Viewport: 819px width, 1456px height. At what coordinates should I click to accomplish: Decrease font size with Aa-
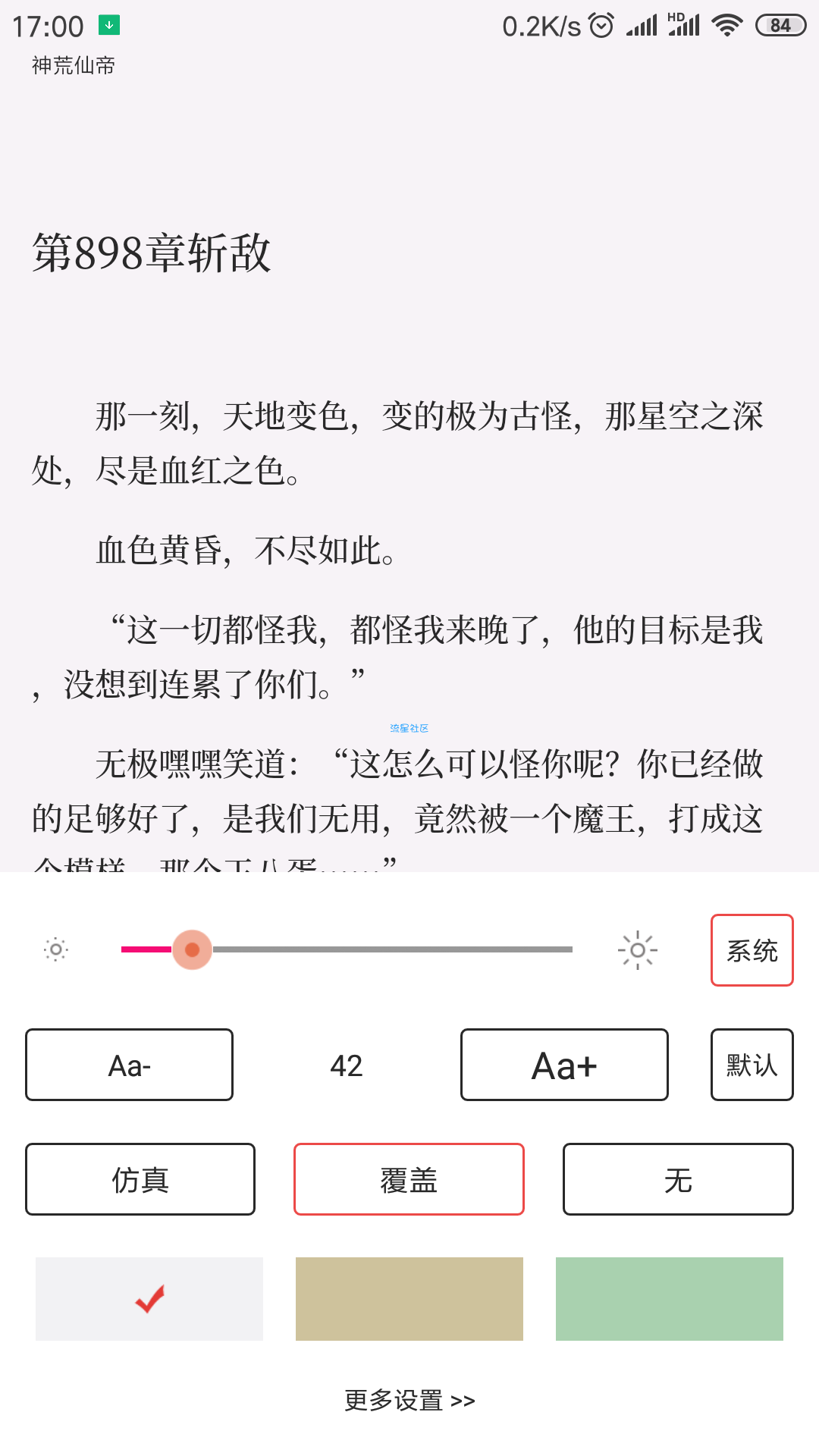[129, 1065]
